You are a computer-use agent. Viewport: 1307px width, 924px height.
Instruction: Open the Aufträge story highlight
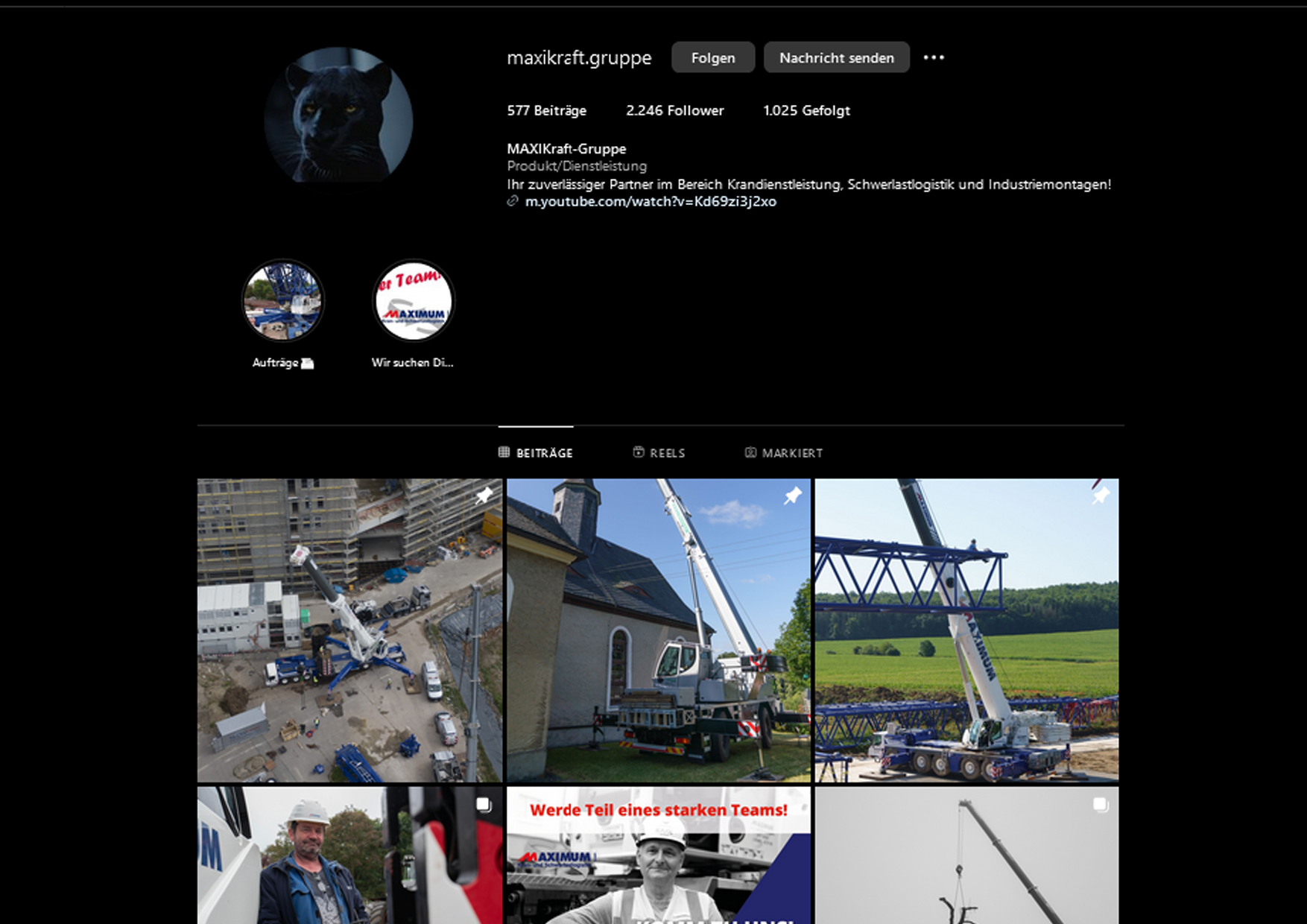(283, 301)
